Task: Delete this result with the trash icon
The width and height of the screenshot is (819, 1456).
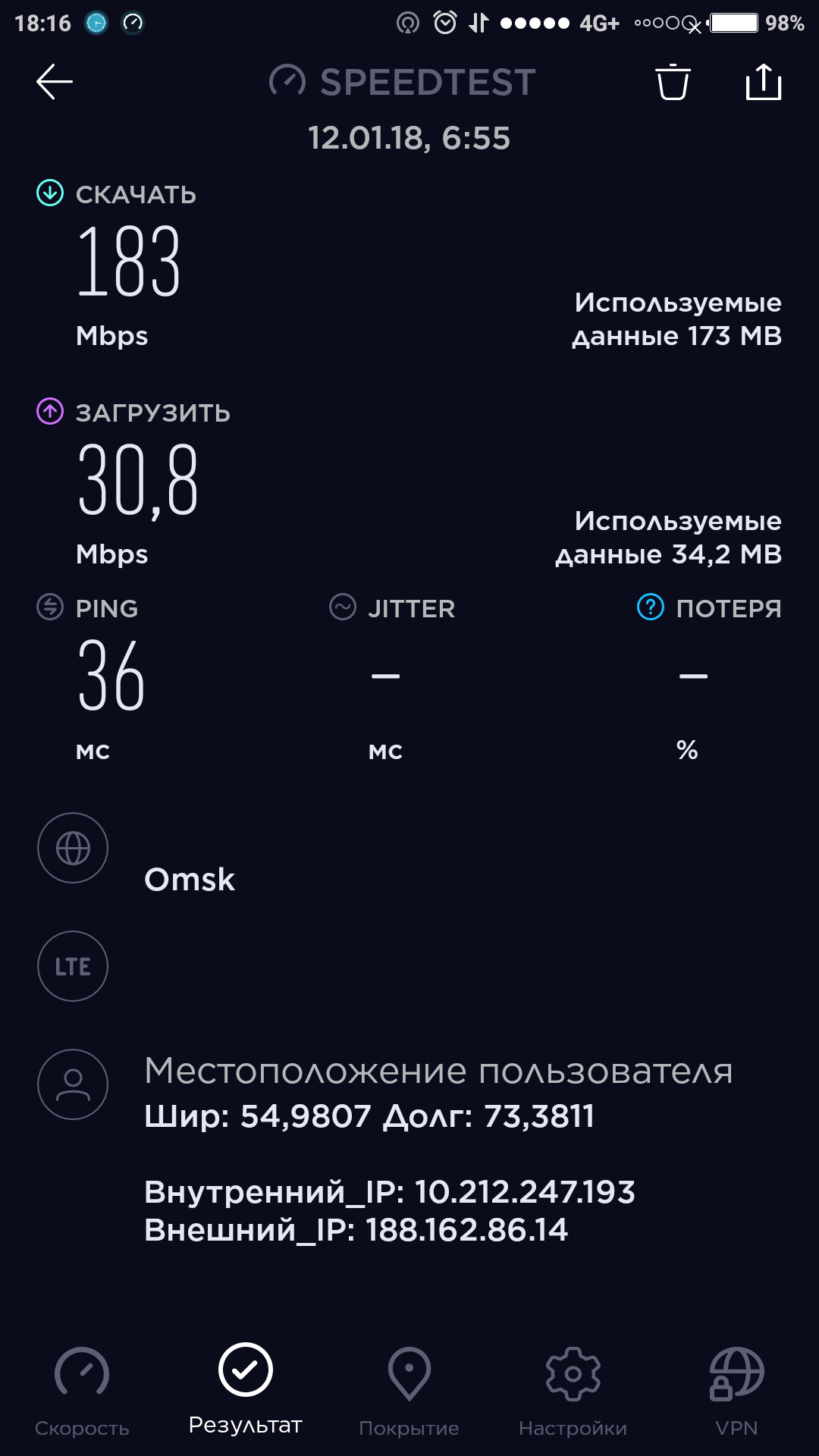Action: (673, 82)
